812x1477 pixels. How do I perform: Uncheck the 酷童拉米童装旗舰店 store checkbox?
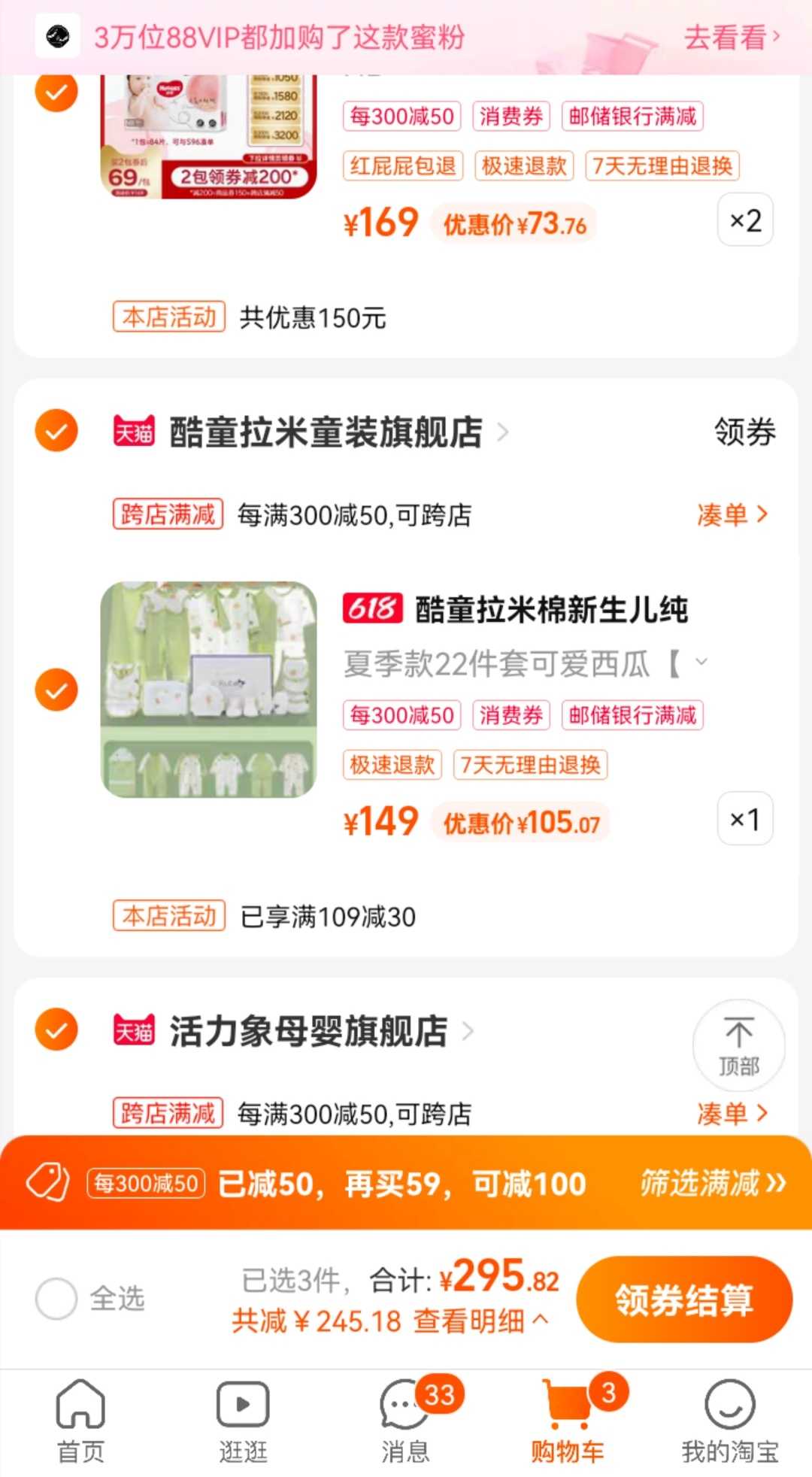click(56, 431)
